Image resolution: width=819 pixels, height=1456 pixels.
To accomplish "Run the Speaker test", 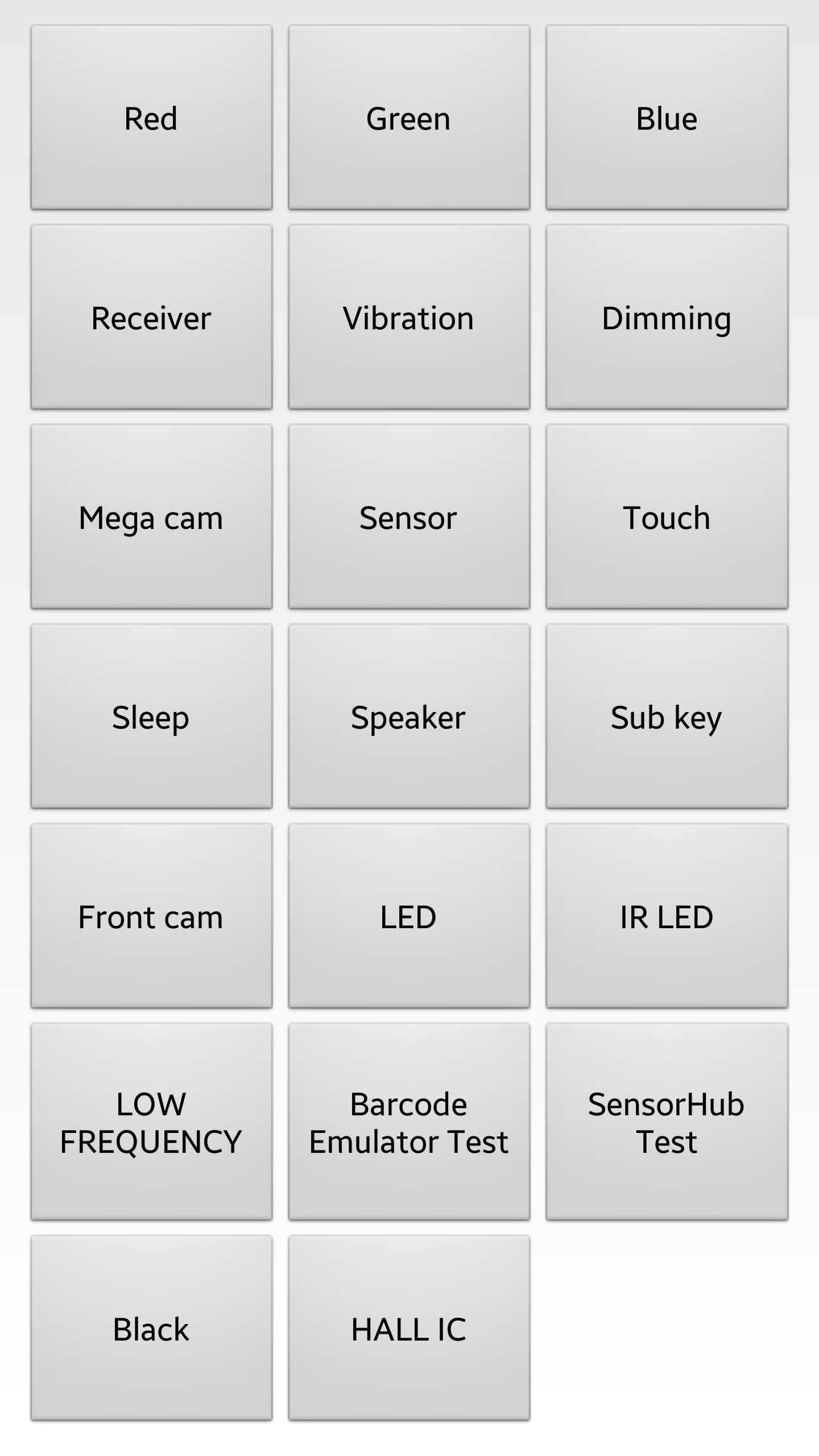I will 408,717.
